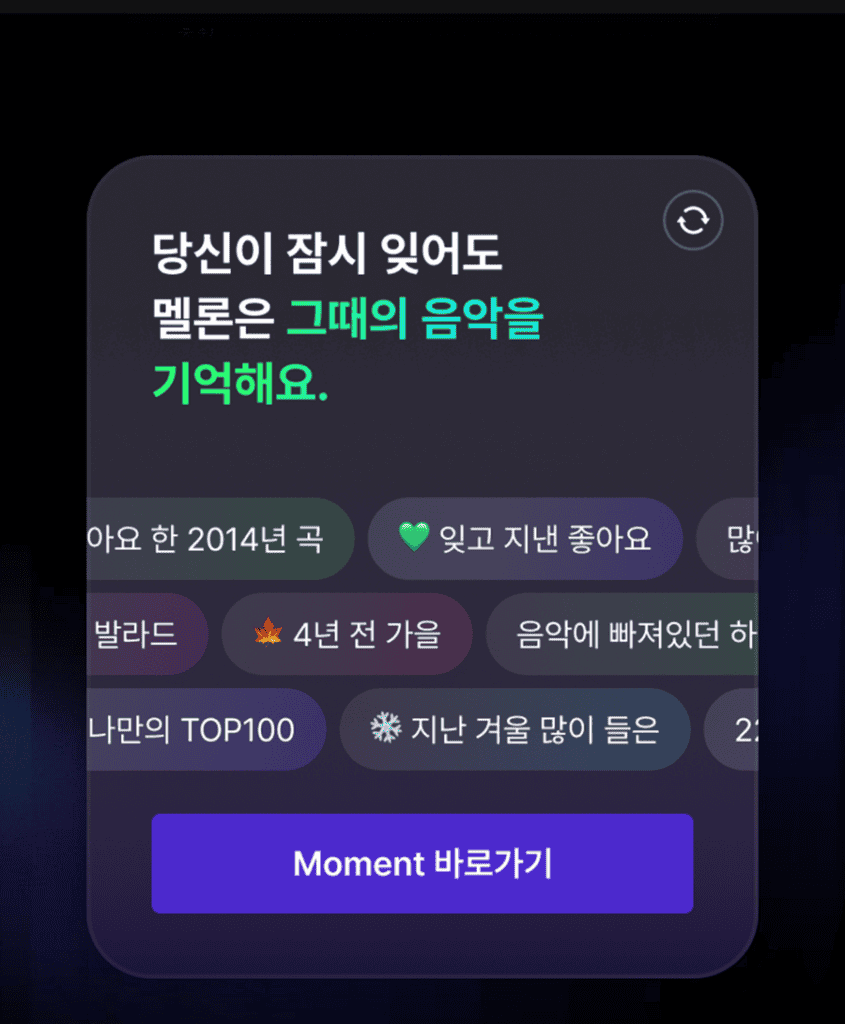
Task: Select the 발라드 chip
Action: coord(145,634)
